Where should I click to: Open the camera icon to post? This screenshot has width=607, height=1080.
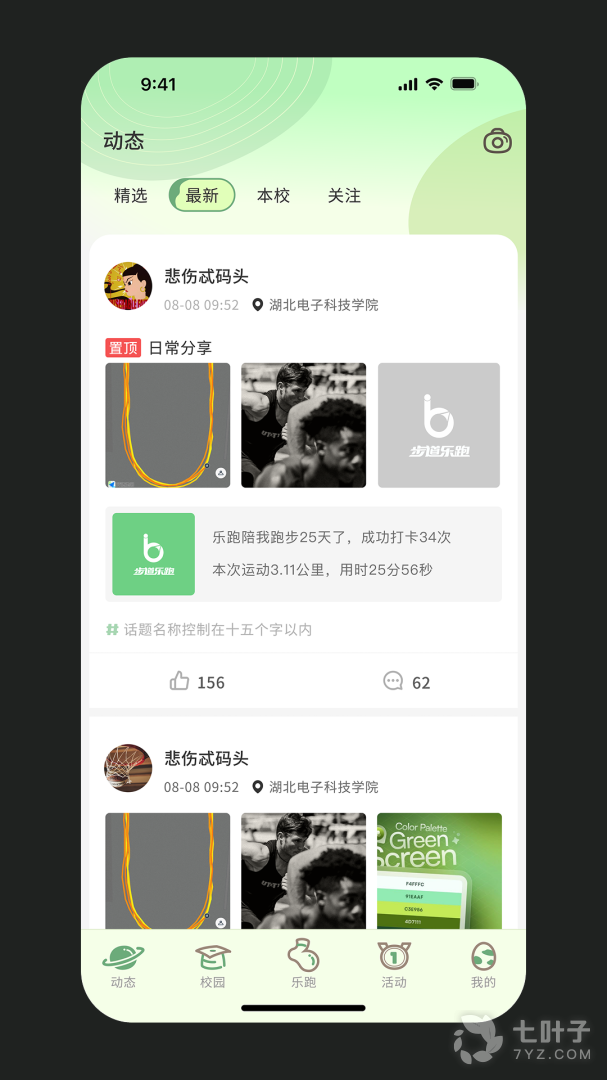coord(497,141)
